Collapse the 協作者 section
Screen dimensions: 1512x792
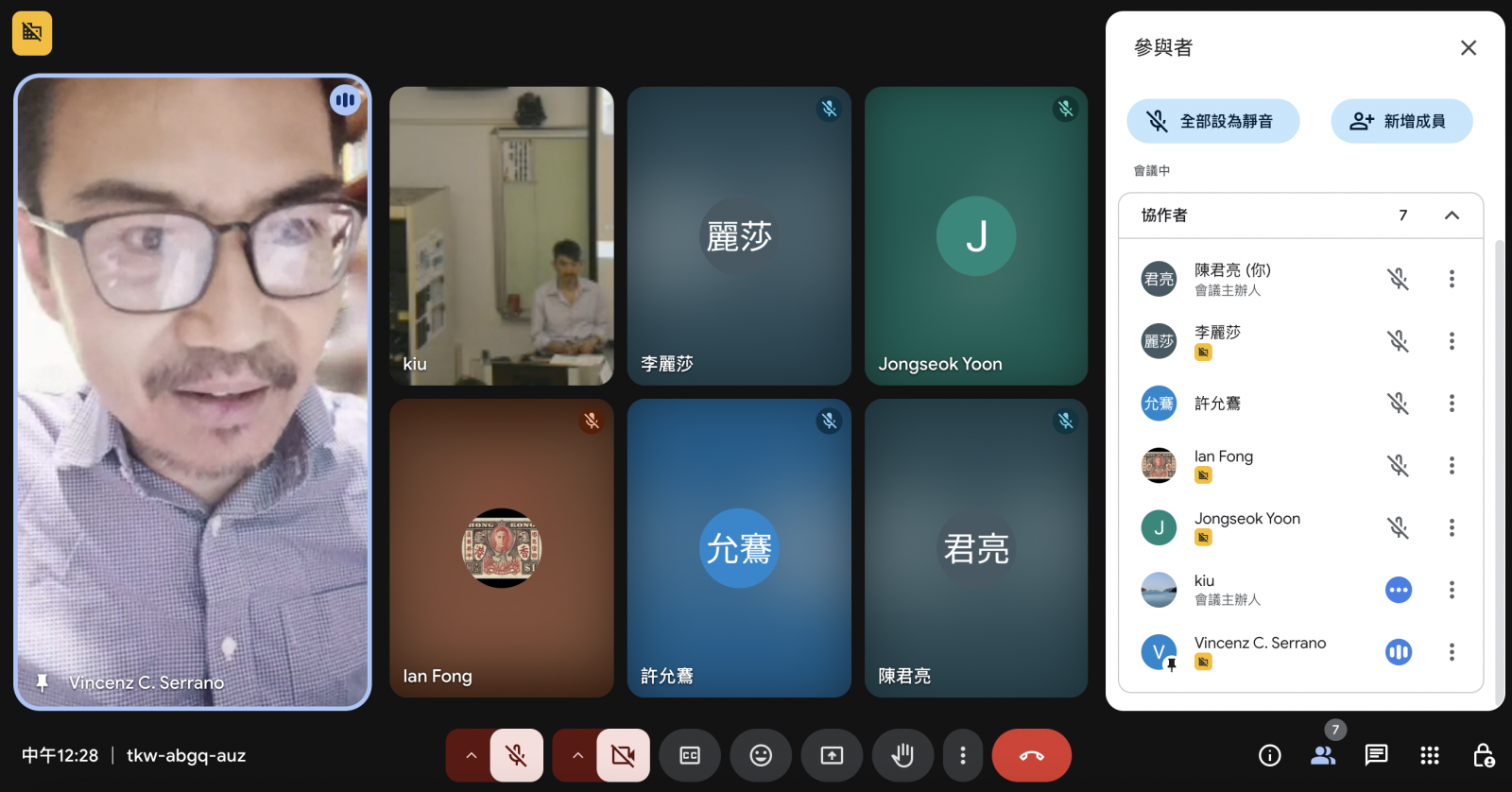pos(1452,215)
